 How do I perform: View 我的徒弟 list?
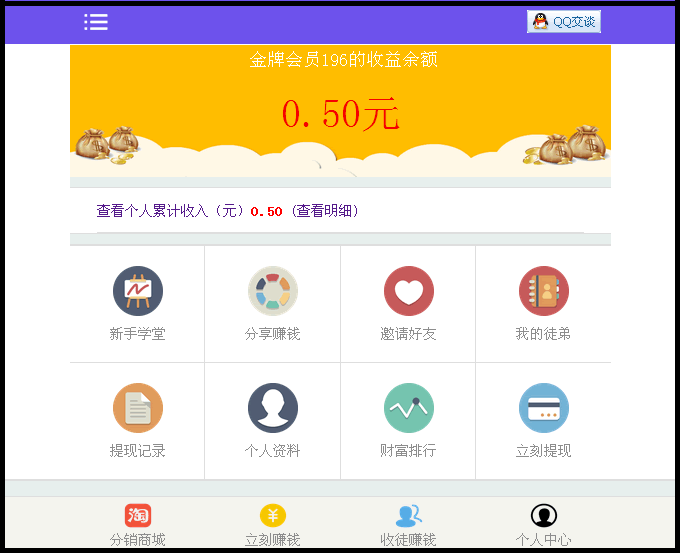[543, 303]
